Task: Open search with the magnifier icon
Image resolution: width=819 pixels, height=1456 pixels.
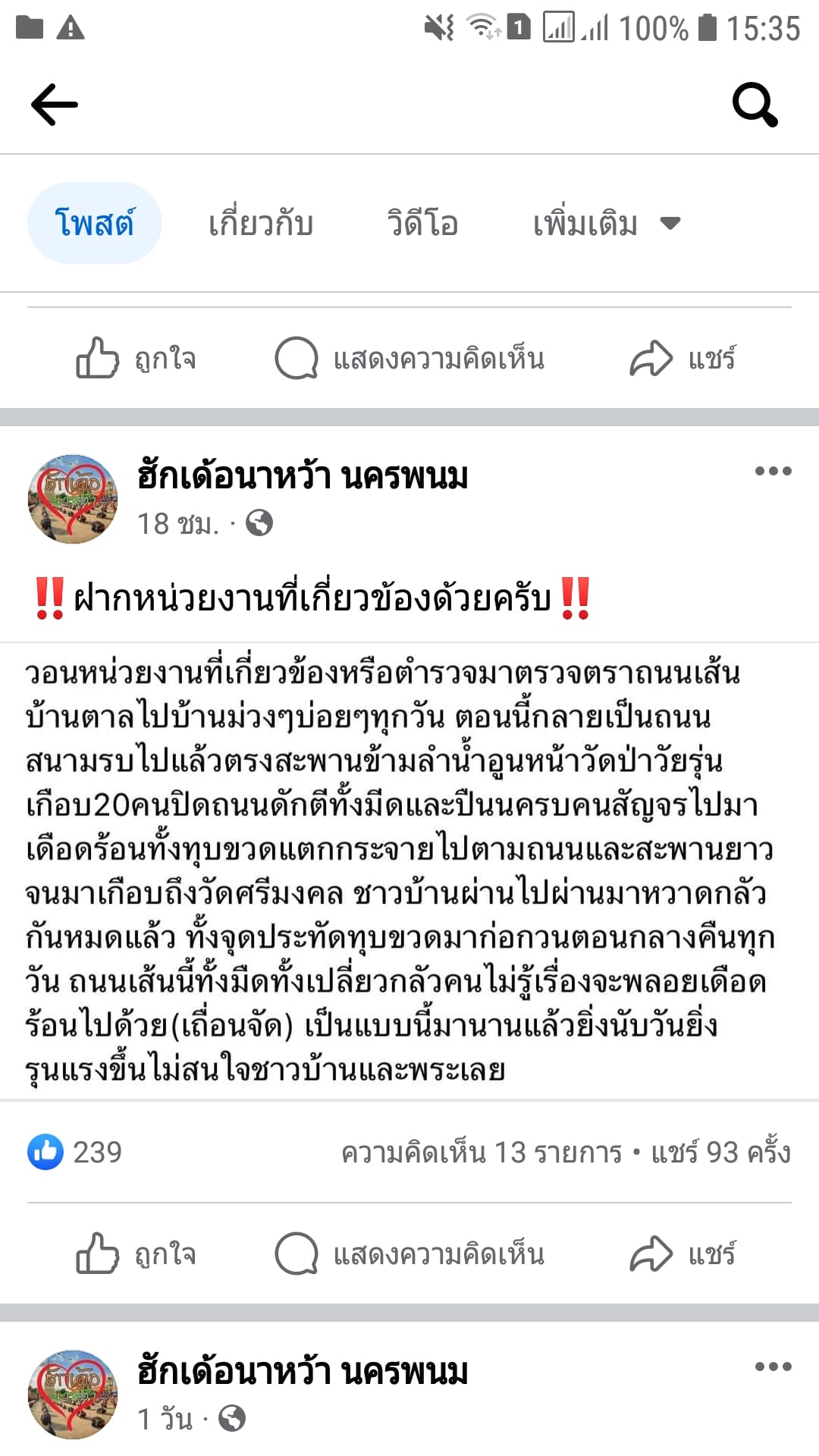Action: [755, 104]
